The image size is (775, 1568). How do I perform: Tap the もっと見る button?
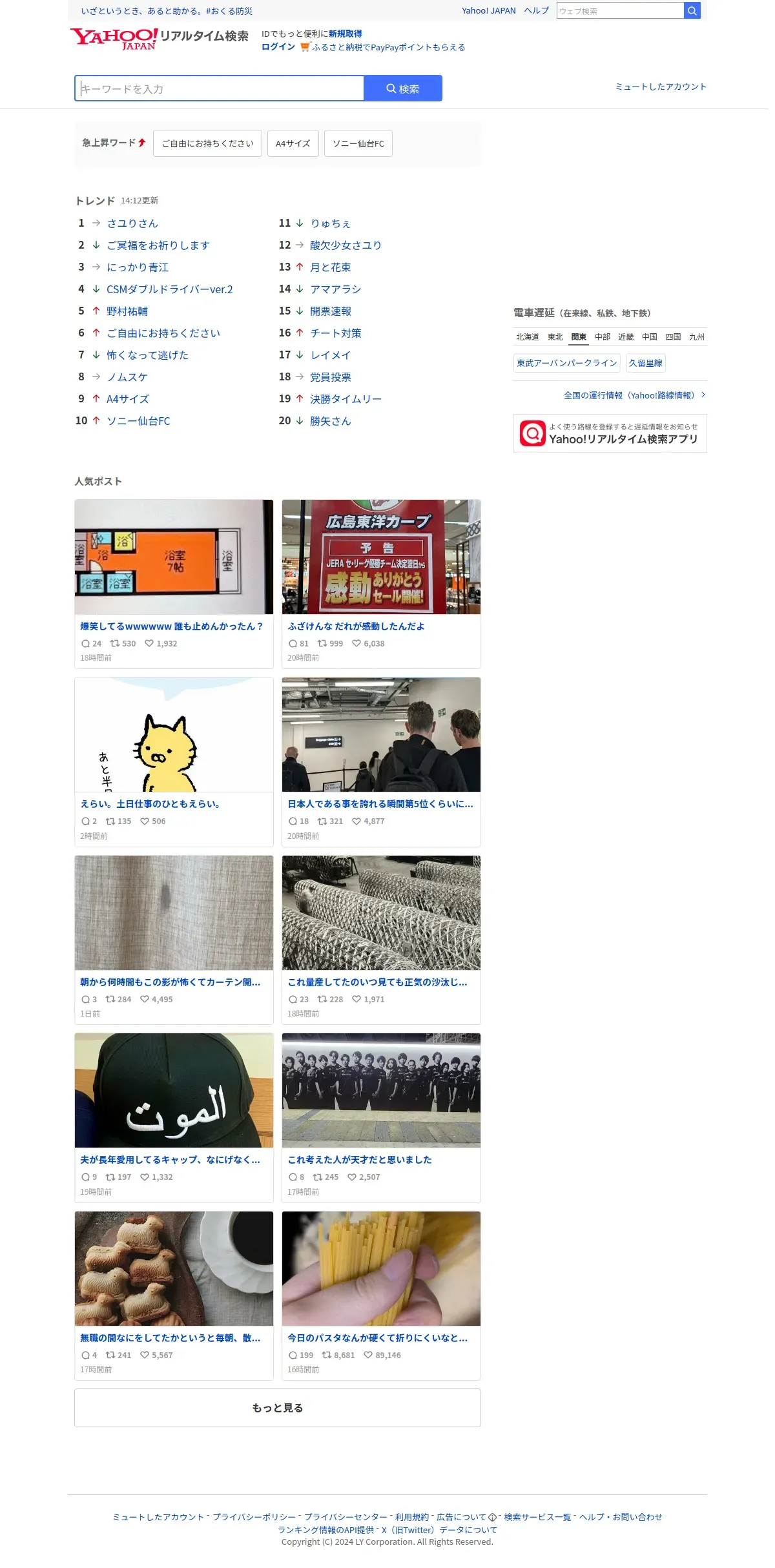click(278, 1408)
